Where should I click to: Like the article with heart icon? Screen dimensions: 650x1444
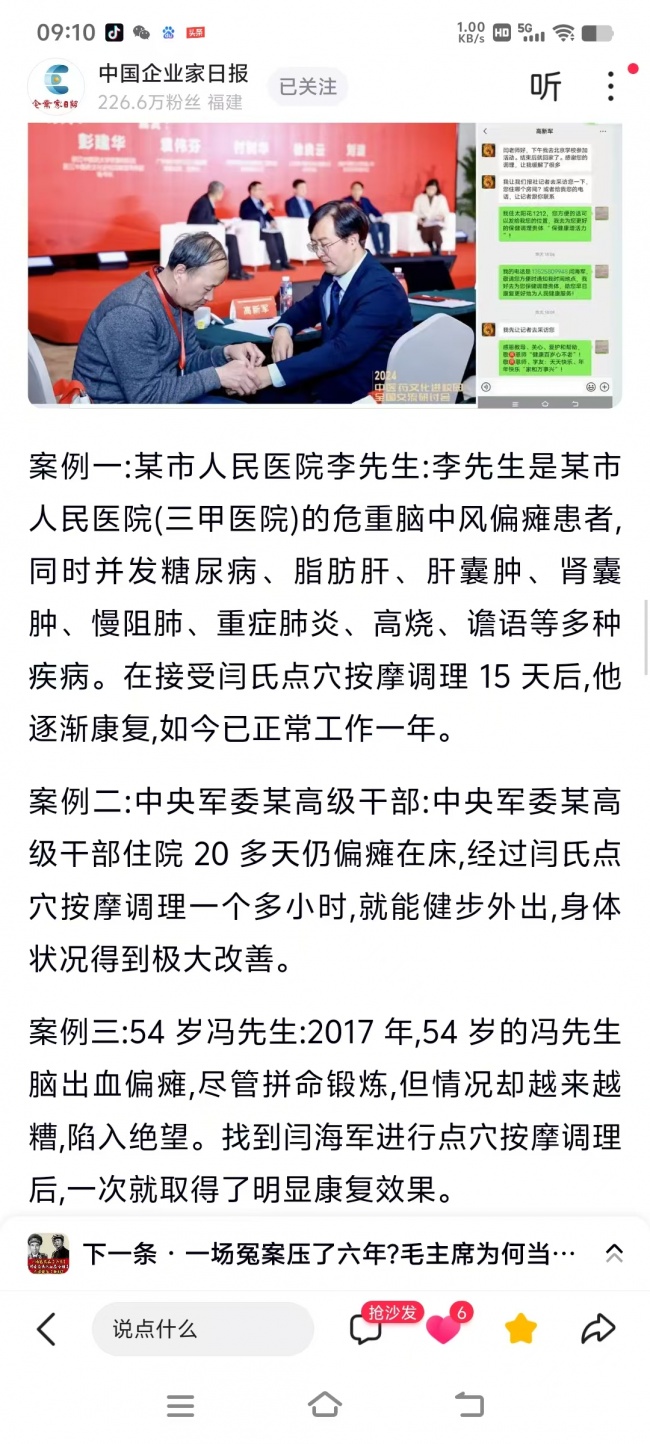(x=443, y=1328)
